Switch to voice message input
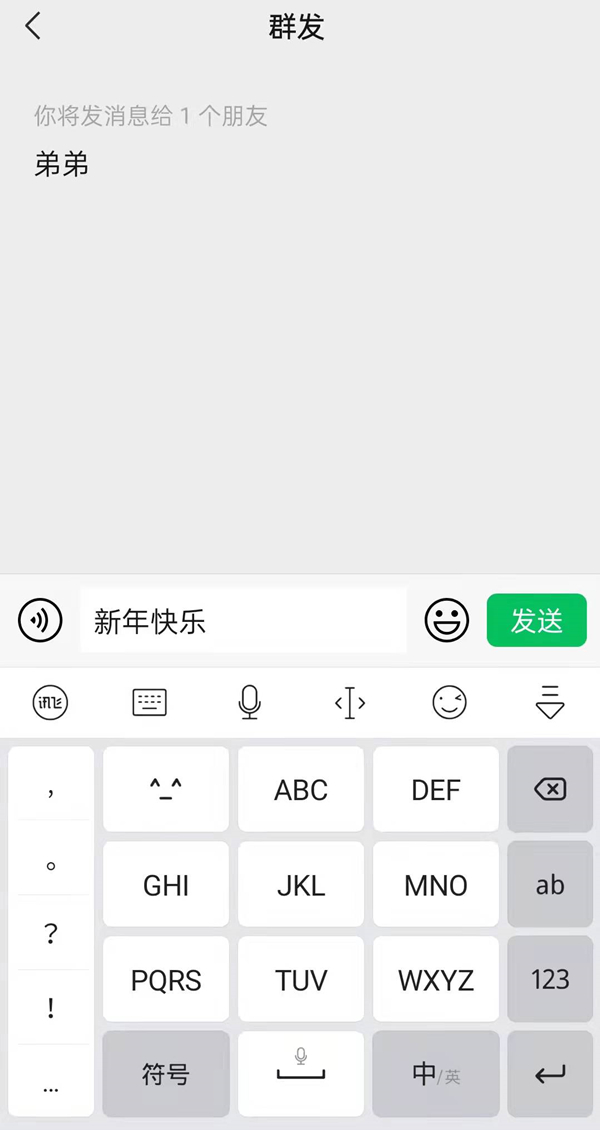The width and height of the screenshot is (600, 1130). pyautogui.click(x=40, y=621)
